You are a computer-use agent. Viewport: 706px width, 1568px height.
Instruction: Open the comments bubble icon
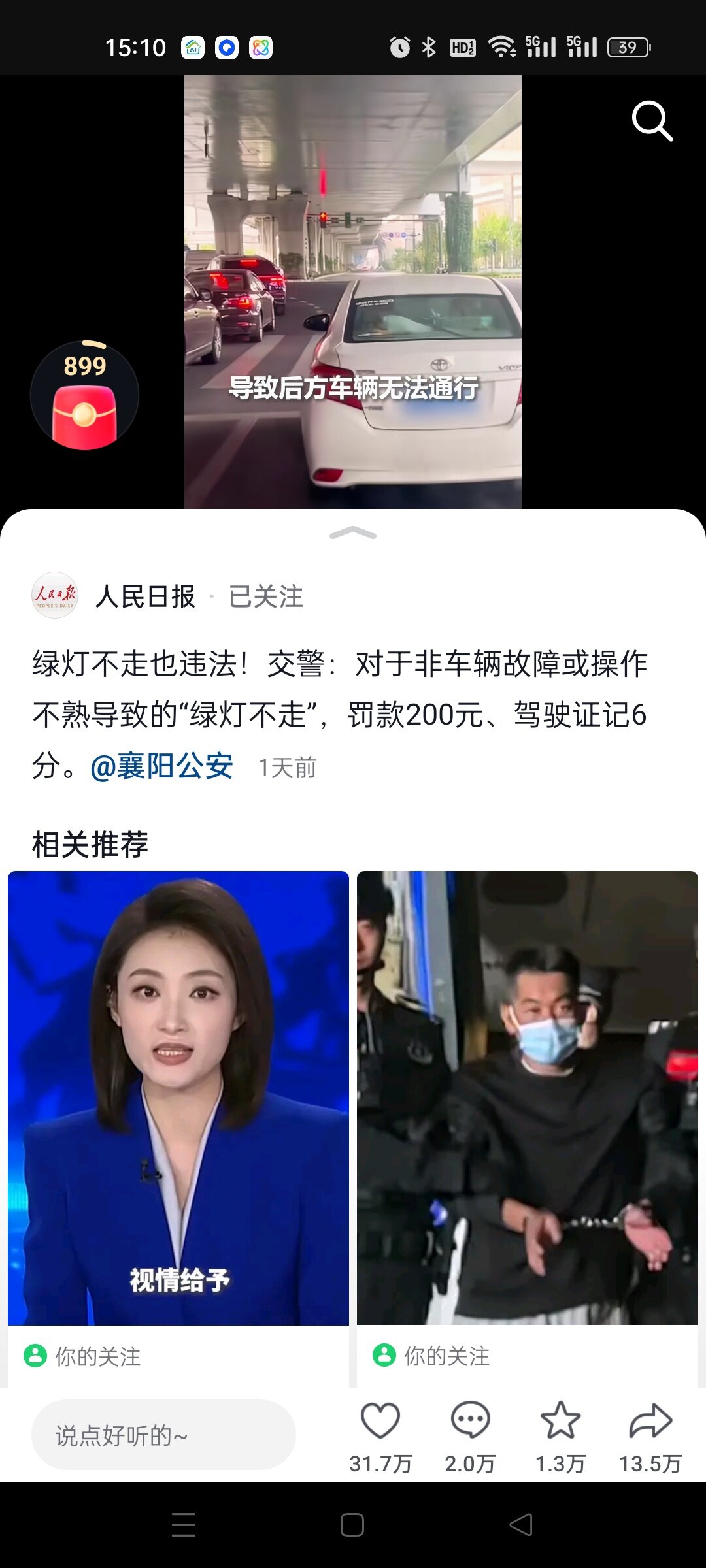click(x=470, y=1422)
